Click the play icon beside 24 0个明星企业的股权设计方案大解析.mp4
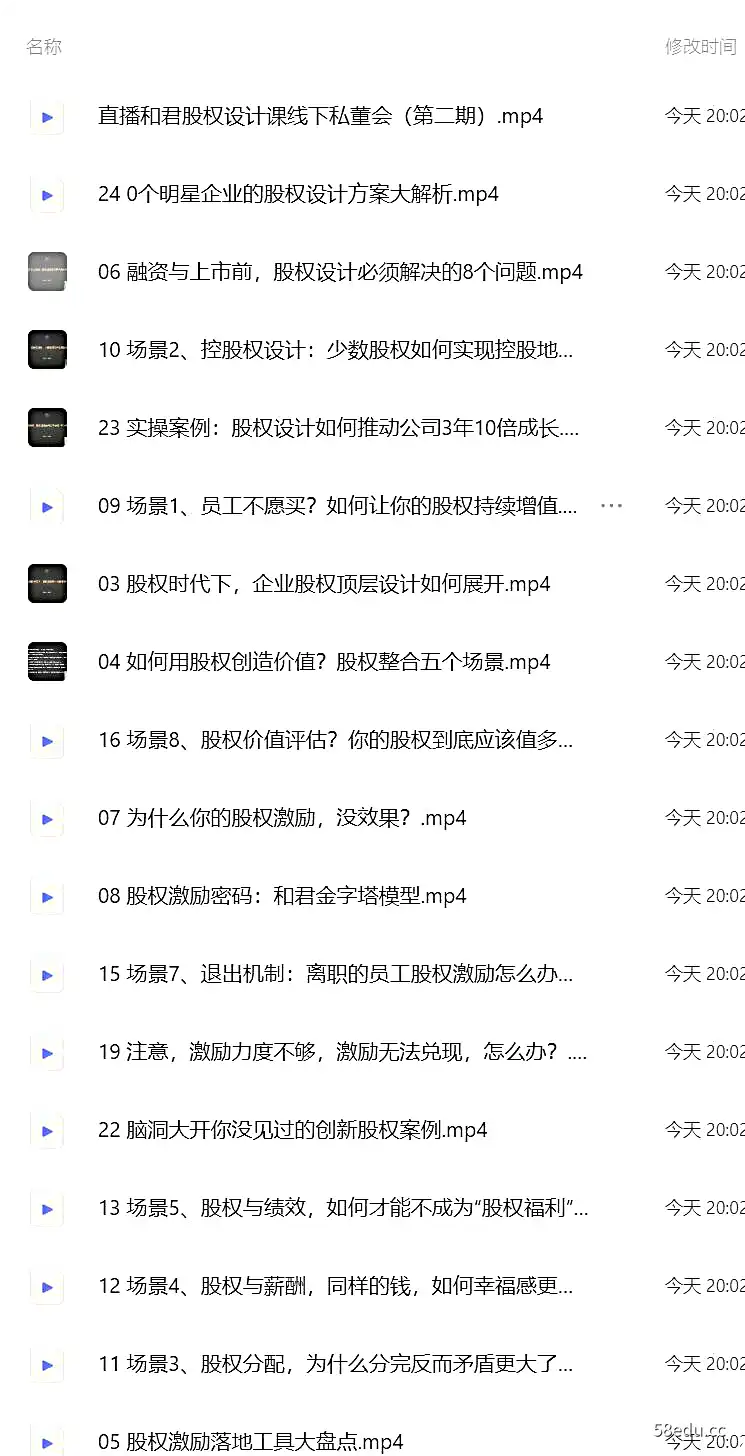 47,195
